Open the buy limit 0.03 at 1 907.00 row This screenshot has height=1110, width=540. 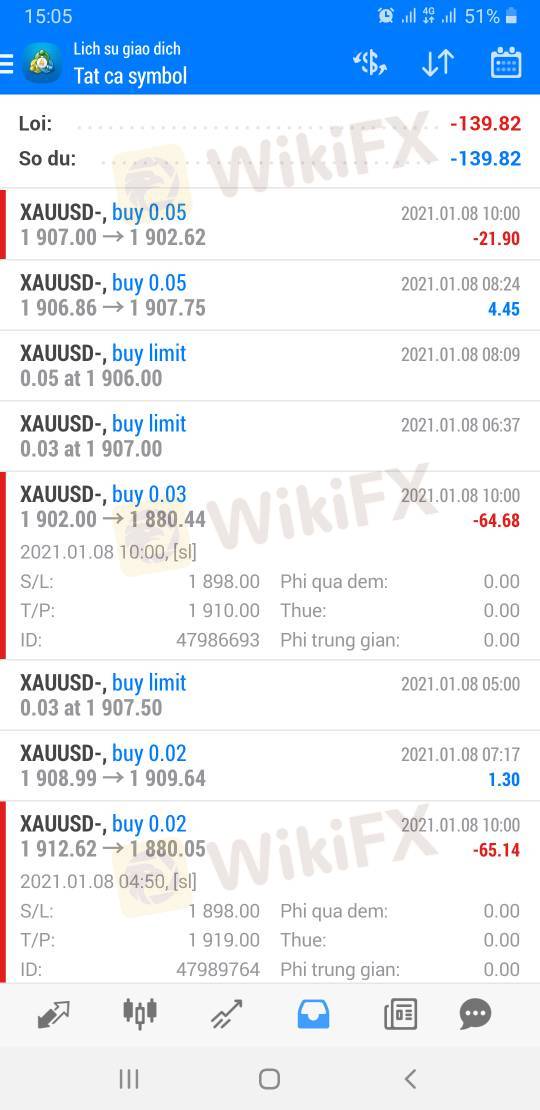(x=270, y=436)
